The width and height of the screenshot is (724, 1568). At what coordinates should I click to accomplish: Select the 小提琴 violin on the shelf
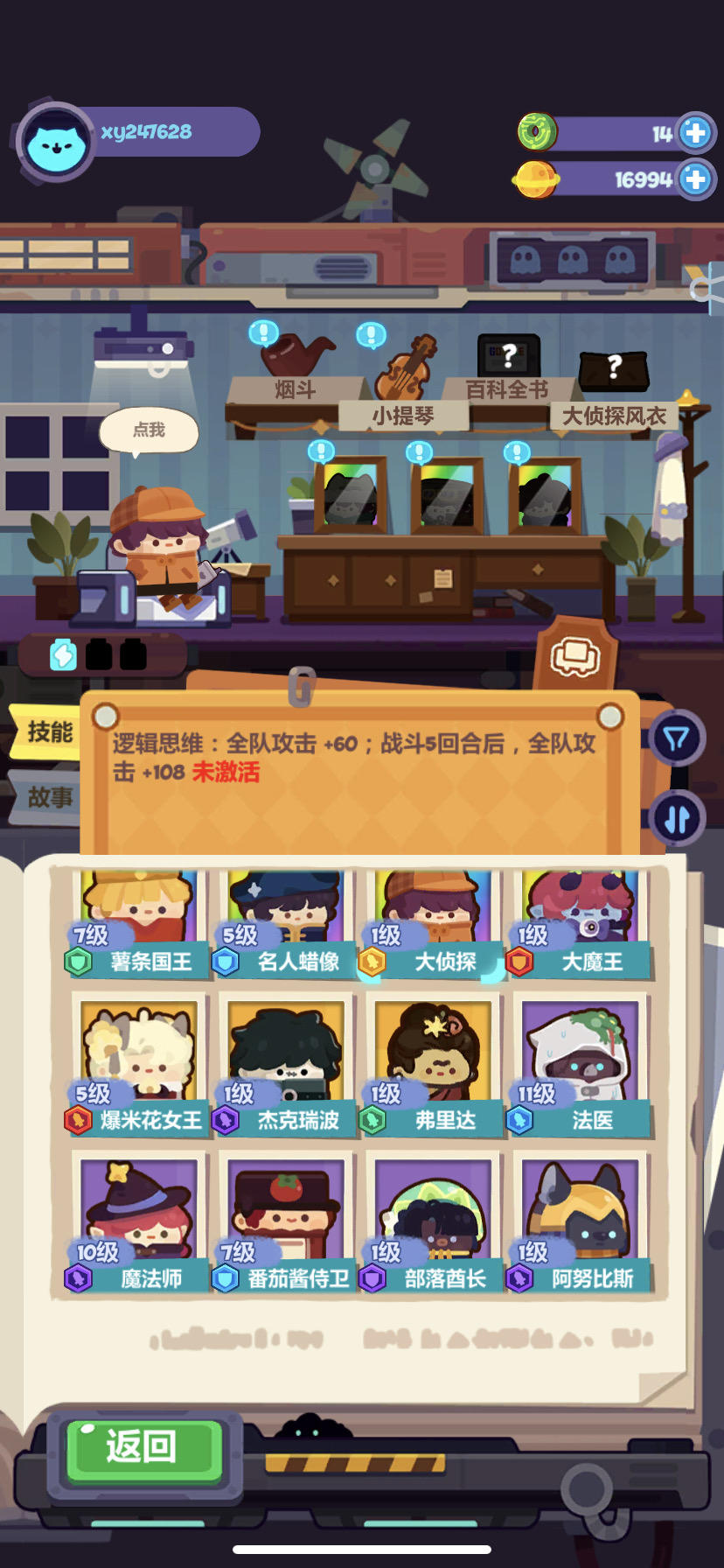[x=402, y=372]
